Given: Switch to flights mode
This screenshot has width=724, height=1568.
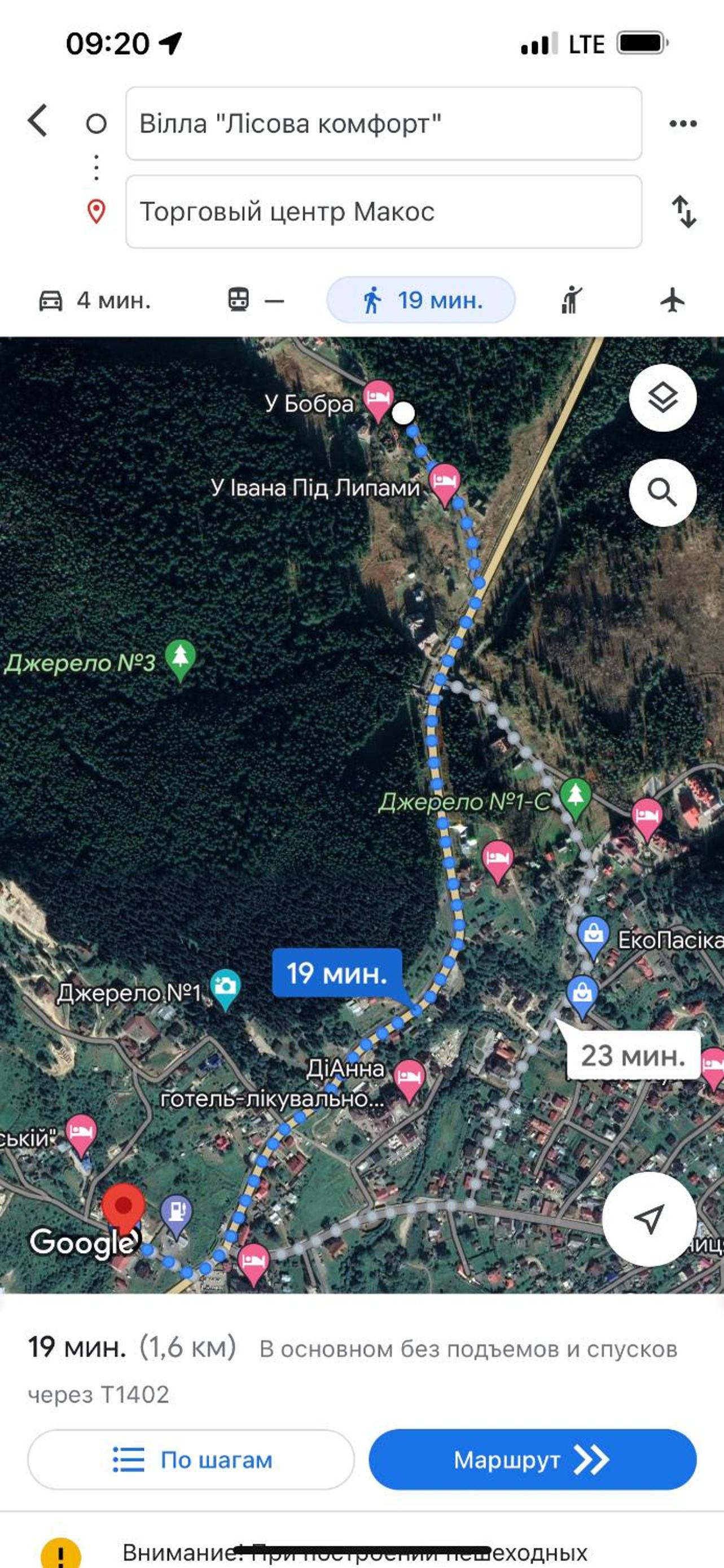Looking at the screenshot, I should click(x=672, y=300).
